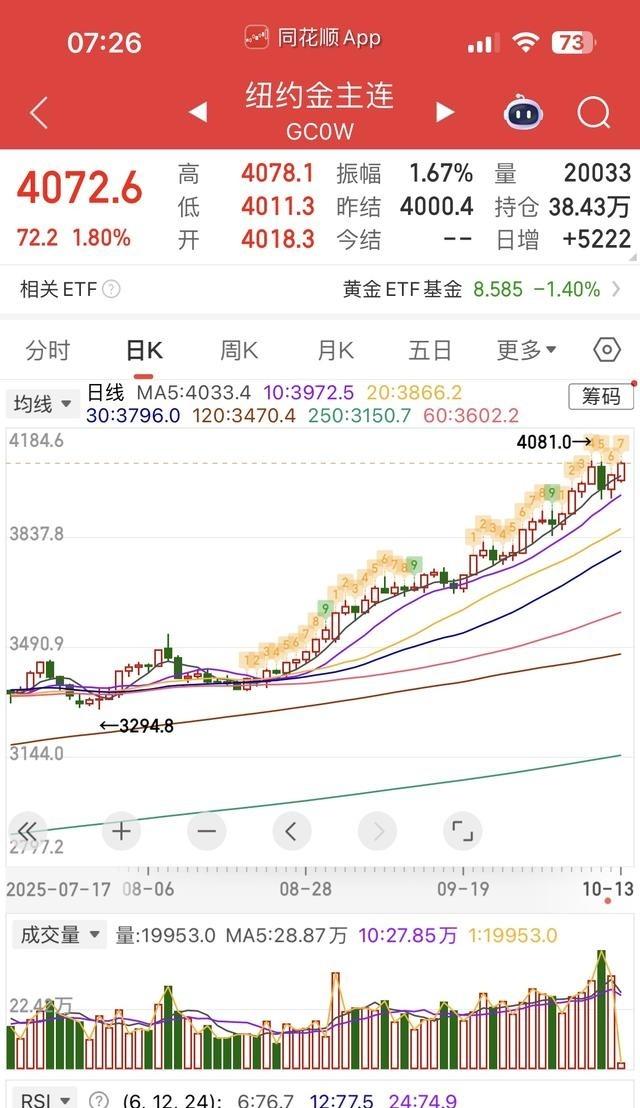Zoom out the chart with minus button
Viewport: 640px width, 1108px height.
(x=206, y=831)
